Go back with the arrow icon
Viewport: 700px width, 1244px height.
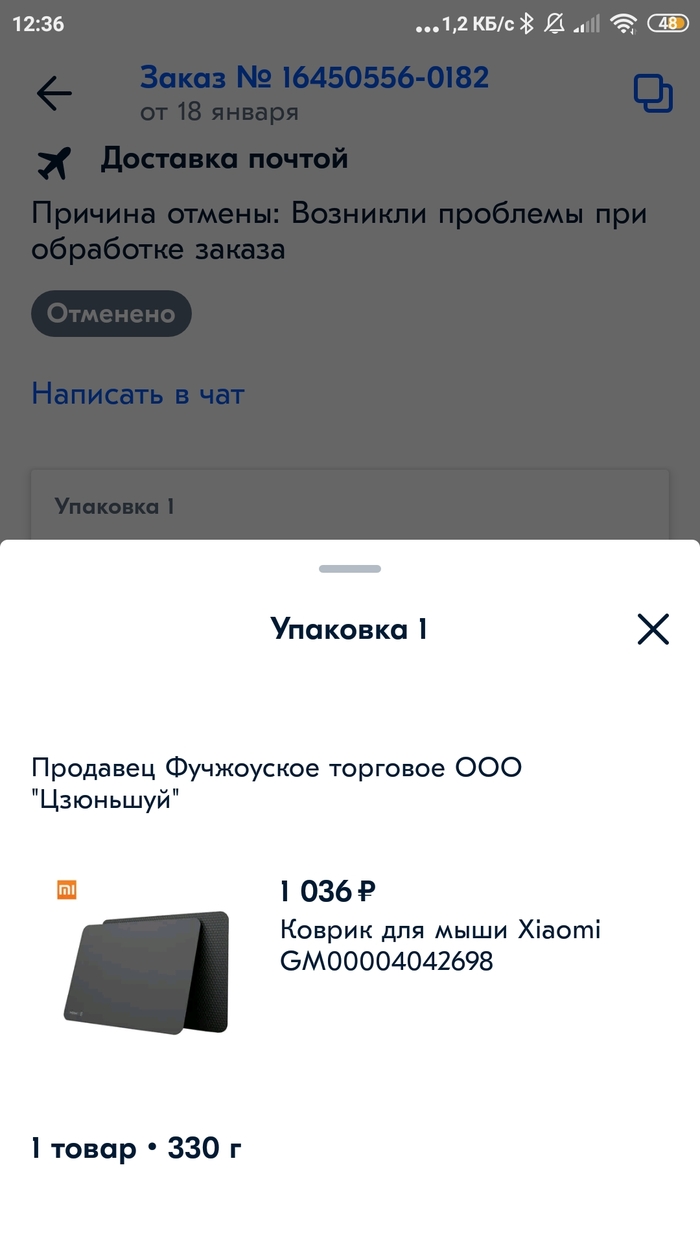(54, 93)
